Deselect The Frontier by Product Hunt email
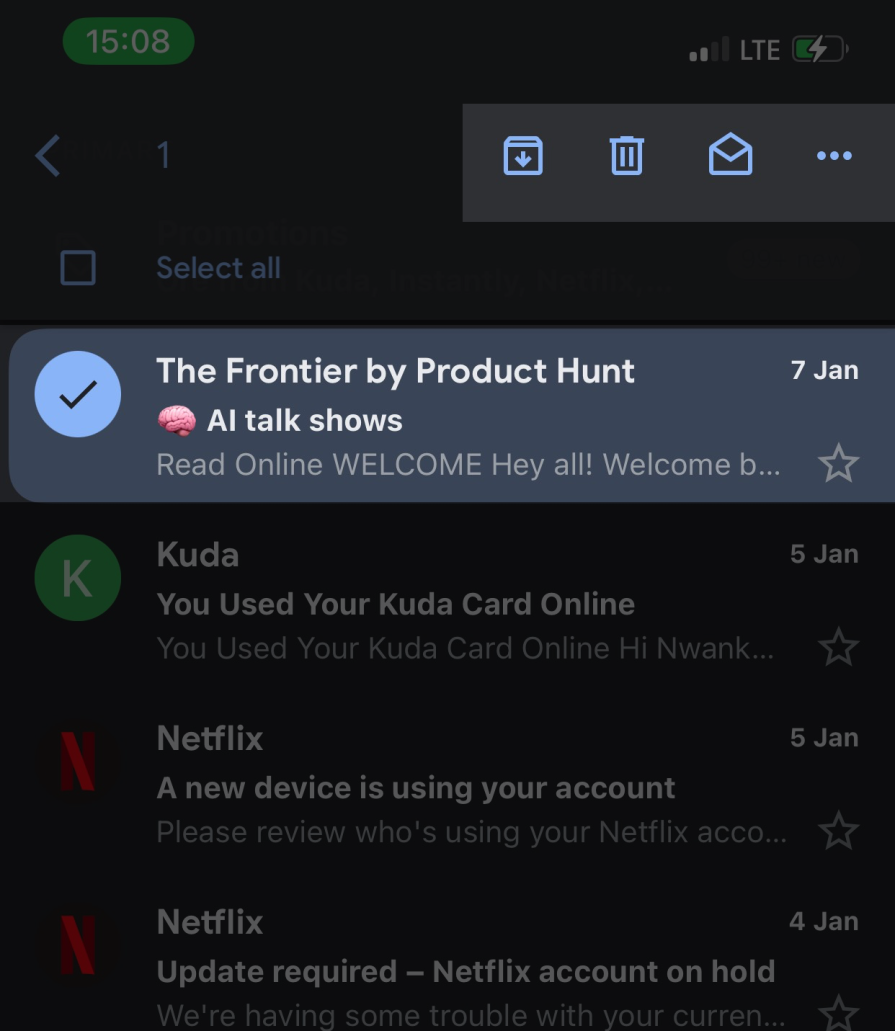This screenshot has height=1031, width=895. [78, 395]
